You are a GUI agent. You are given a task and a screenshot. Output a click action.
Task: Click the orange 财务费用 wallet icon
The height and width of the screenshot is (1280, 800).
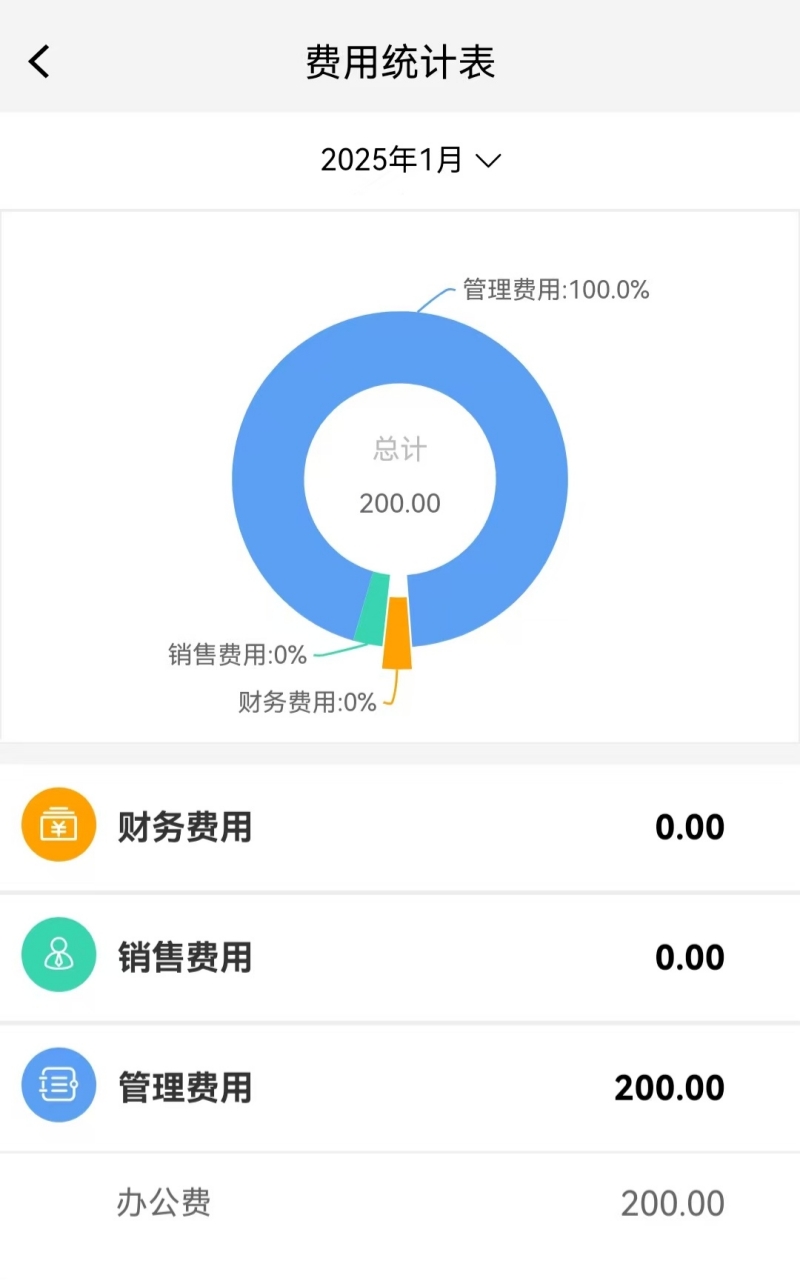click(x=58, y=827)
